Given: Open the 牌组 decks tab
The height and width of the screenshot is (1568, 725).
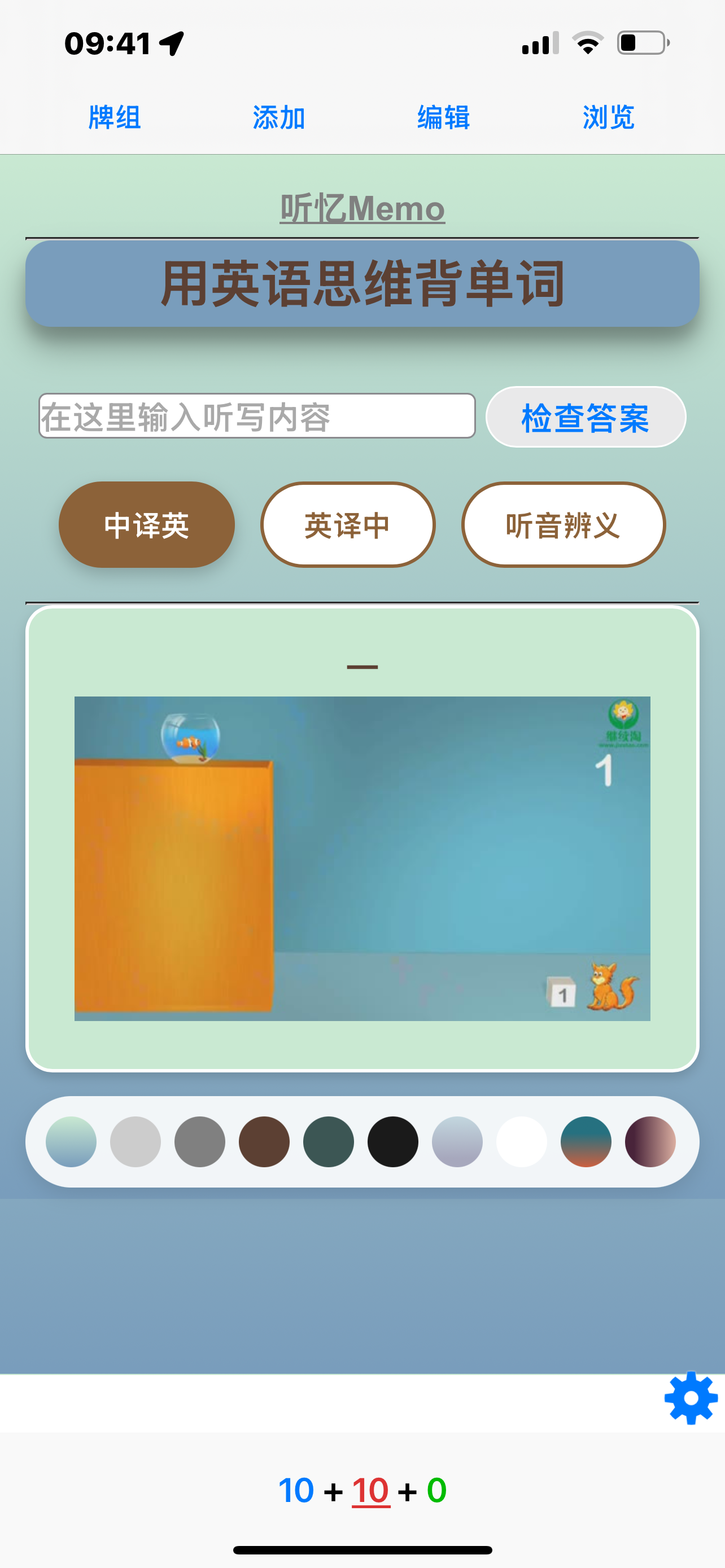Looking at the screenshot, I should tap(115, 117).
